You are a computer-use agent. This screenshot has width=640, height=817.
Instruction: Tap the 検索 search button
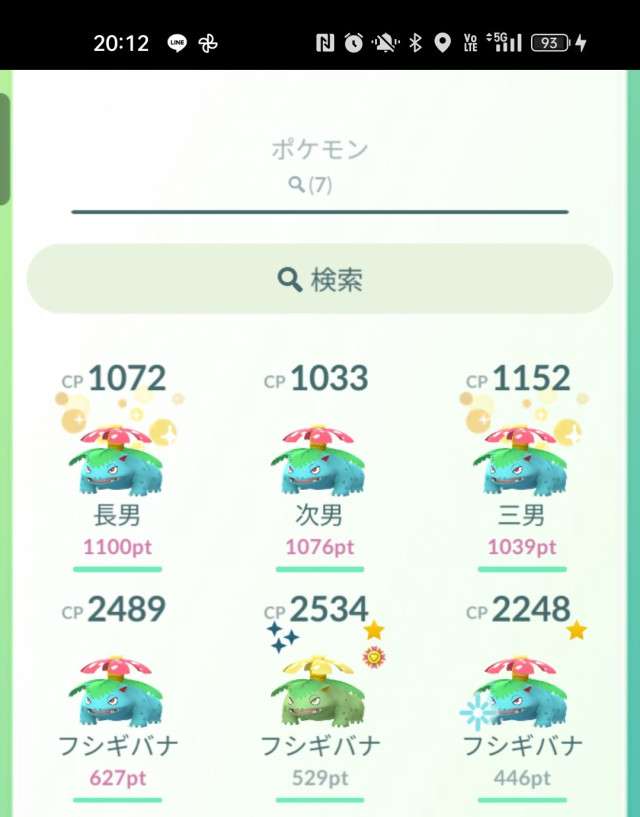(319, 280)
